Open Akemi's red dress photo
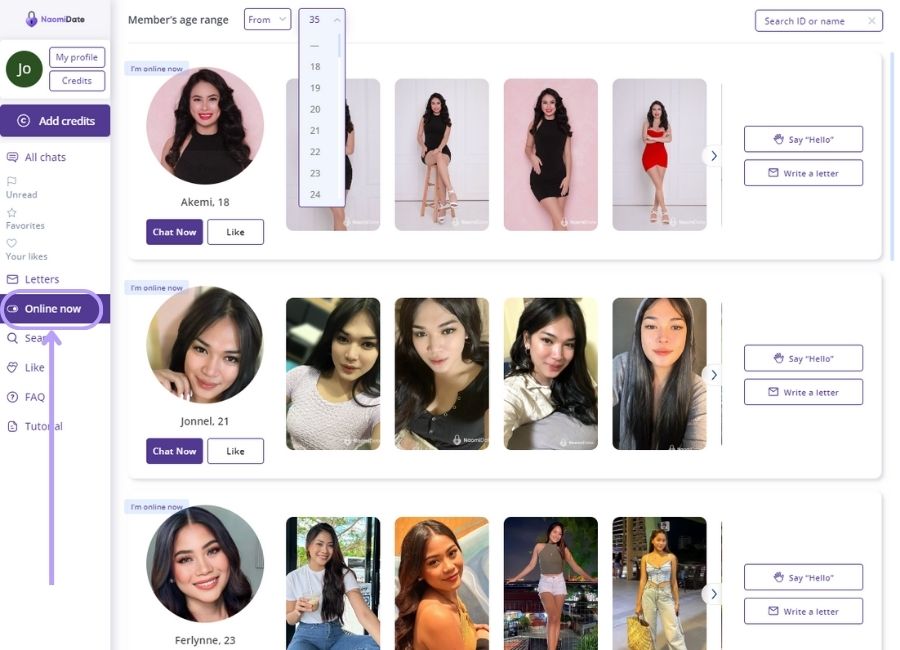900x650 pixels. click(659, 154)
